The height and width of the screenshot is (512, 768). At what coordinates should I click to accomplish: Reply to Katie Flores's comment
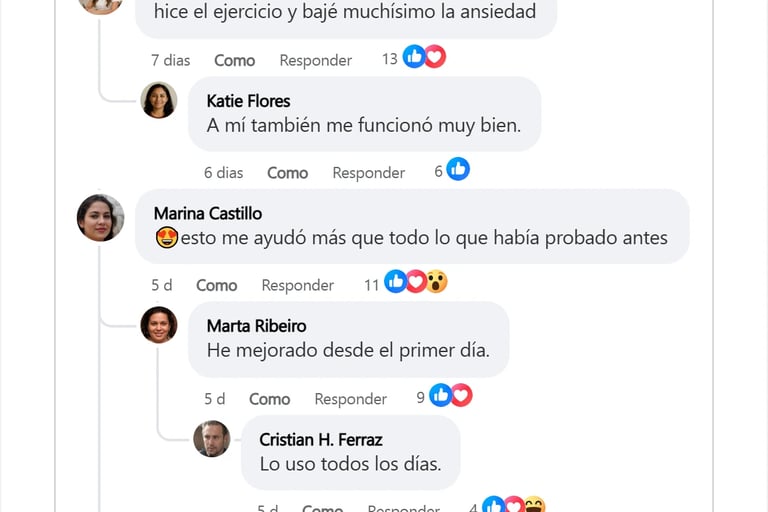click(368, 173)
